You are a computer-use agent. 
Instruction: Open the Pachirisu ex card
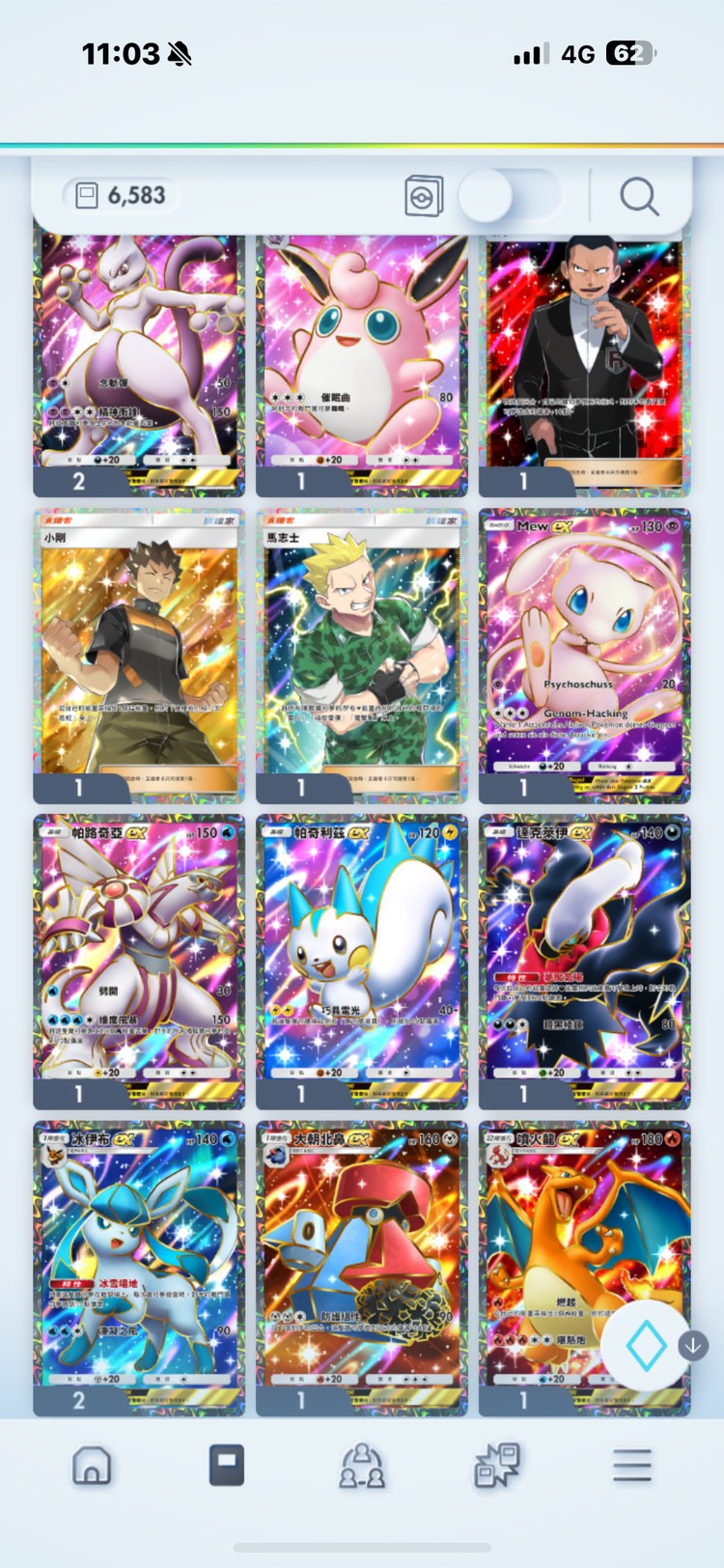(362, 956)
